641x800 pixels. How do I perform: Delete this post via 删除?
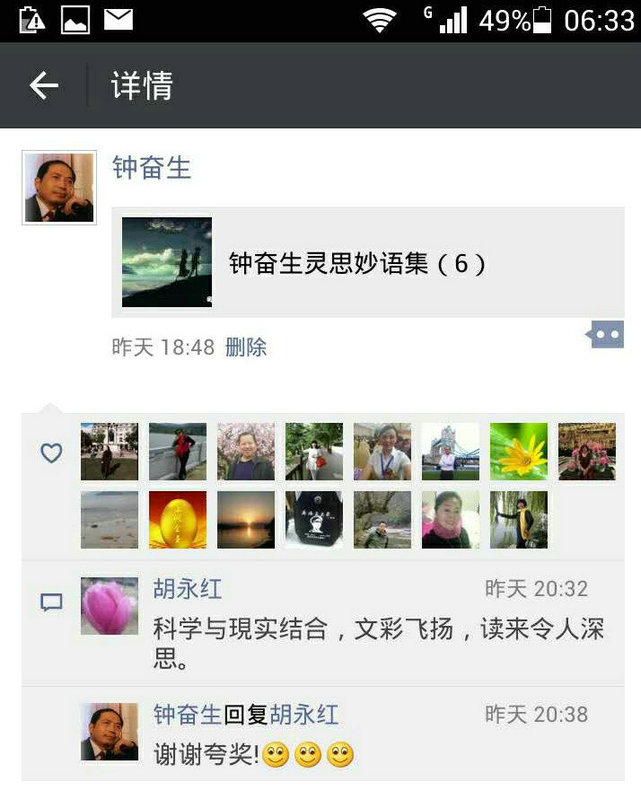click(x=246, y=347)
